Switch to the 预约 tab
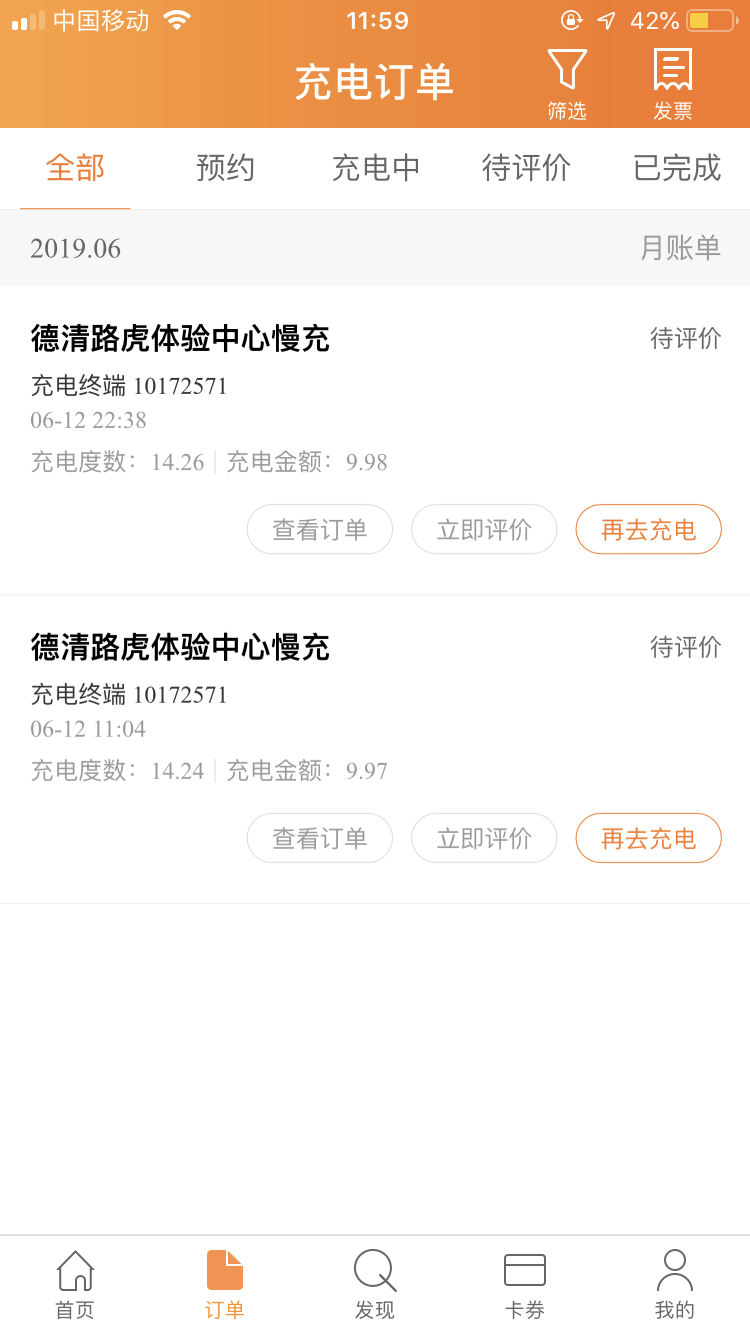This screenshot has height=1334, width=750. coord(225,168)
